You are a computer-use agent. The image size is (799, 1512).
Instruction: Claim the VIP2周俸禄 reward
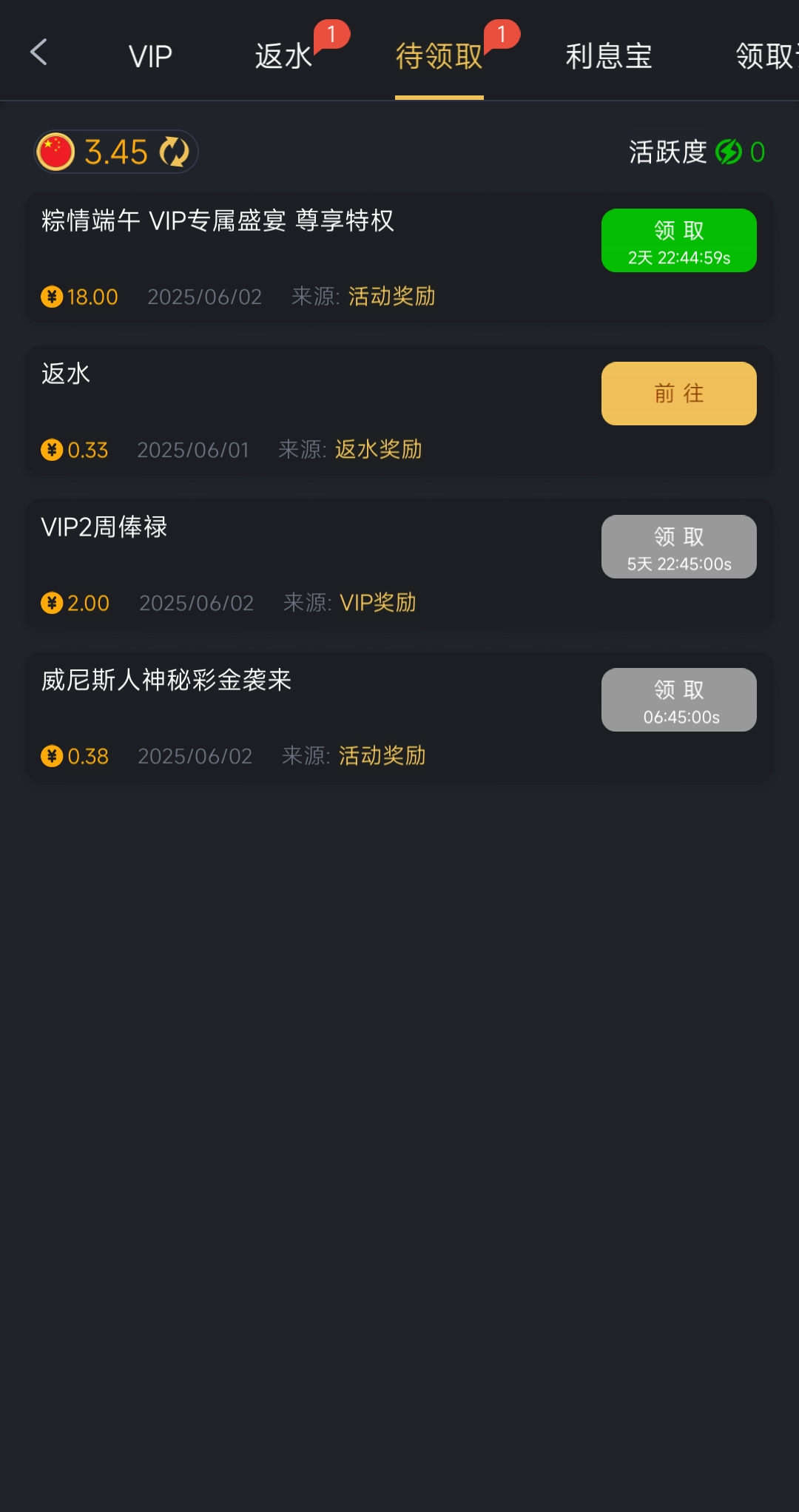[x=678, y=547]
